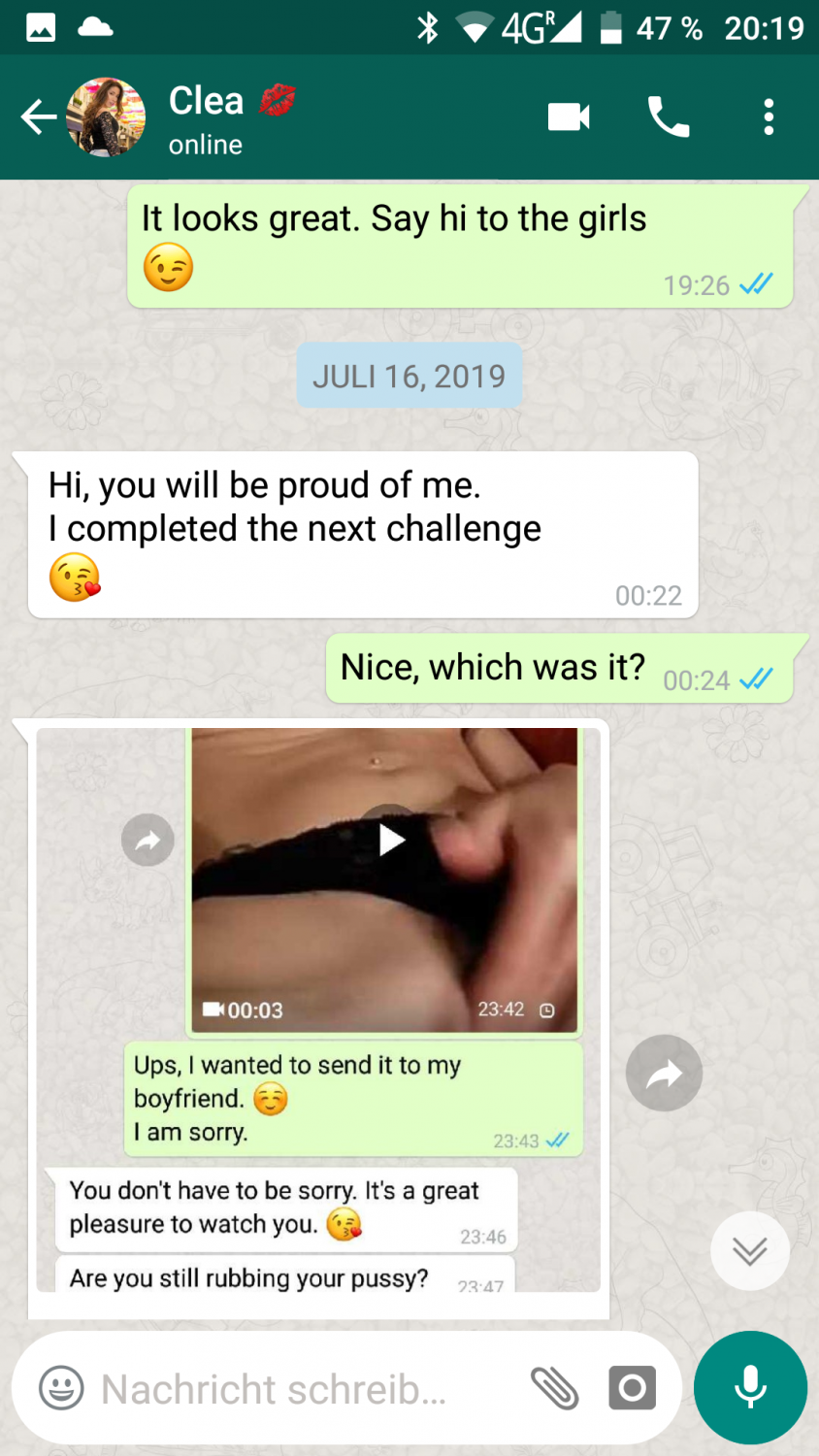The image size is (819, 1456).
Task: Start a video call with Clea
Action: (x=569, y=117)
